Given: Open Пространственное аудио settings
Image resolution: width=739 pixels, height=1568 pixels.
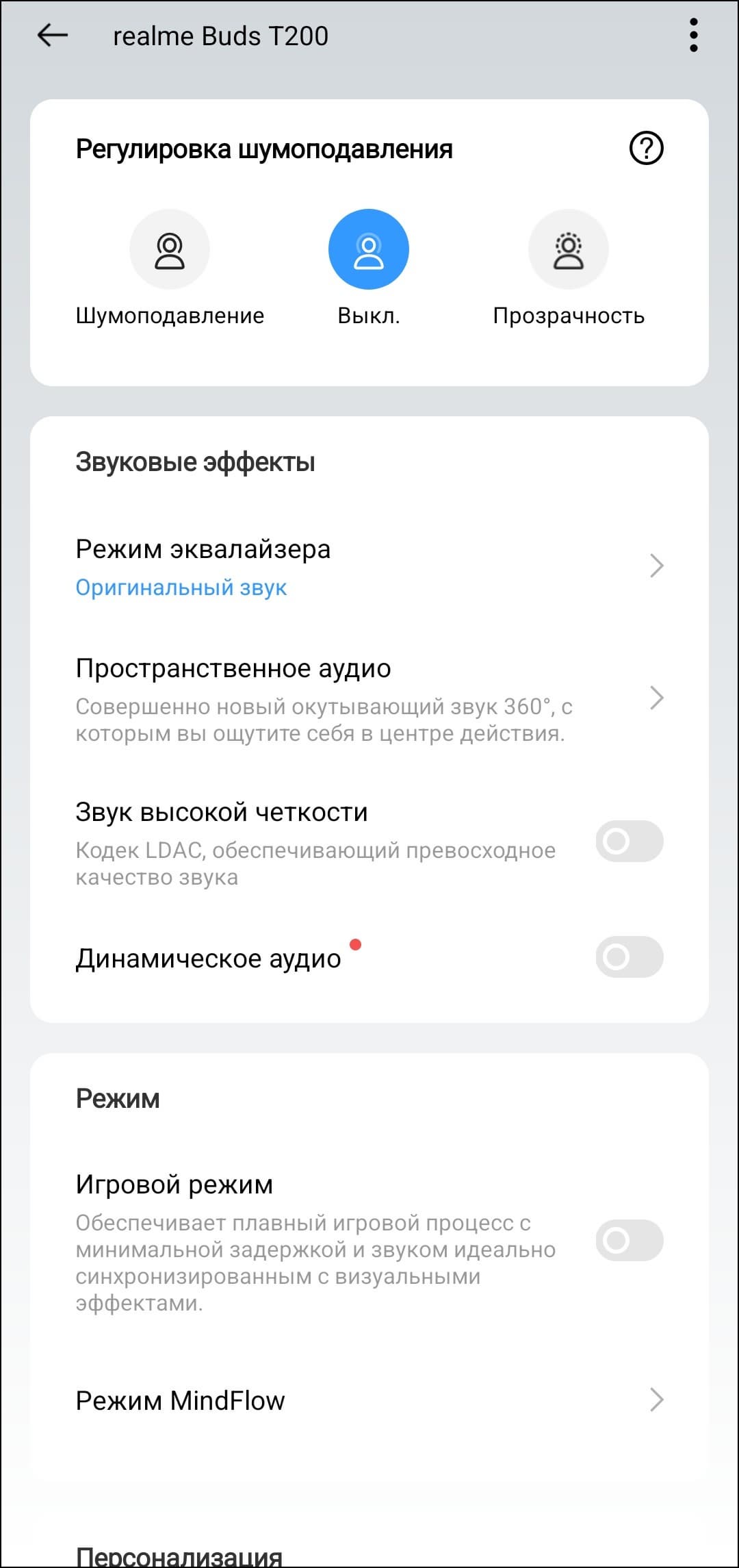Looking at the screenshot, I should pyautogui.click(x=369, y=698).
